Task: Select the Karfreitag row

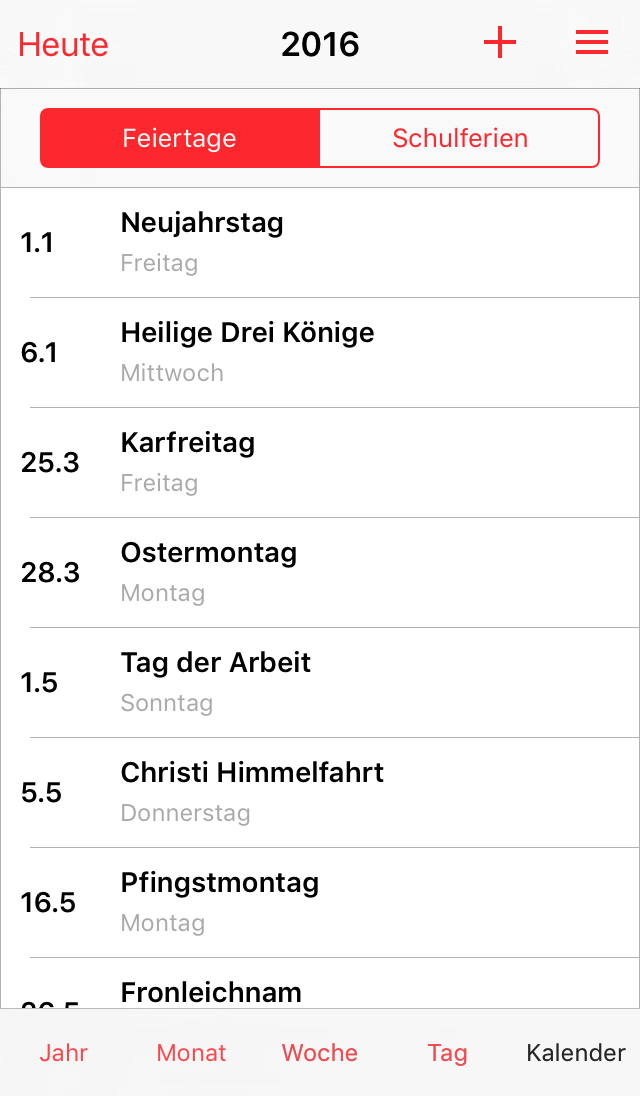Action: point(320,463)
